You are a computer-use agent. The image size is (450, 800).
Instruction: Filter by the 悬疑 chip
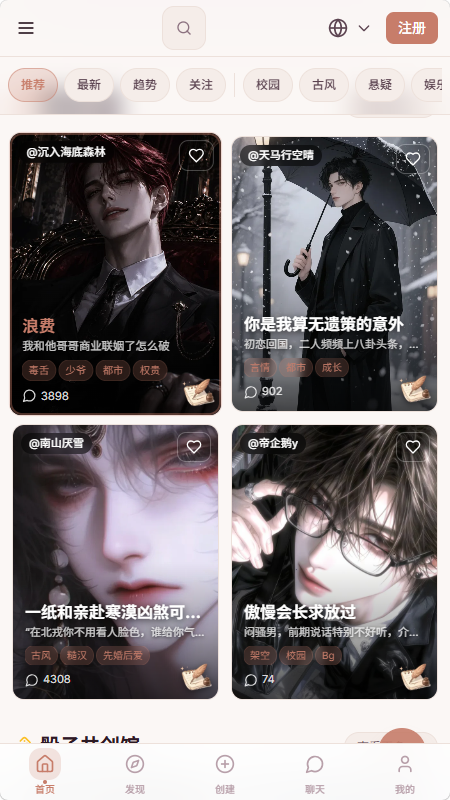pos(380,85)
